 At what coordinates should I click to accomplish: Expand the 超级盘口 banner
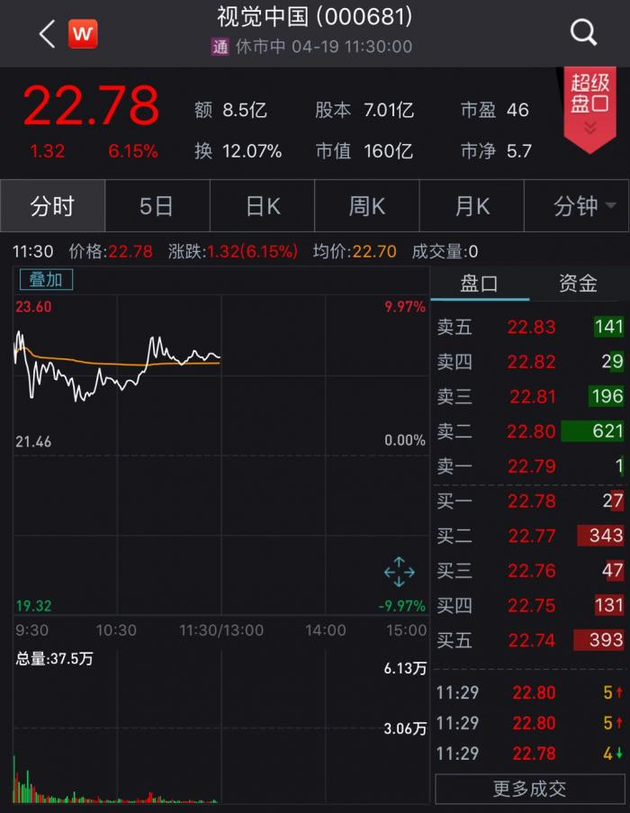(x=590, y=107)
